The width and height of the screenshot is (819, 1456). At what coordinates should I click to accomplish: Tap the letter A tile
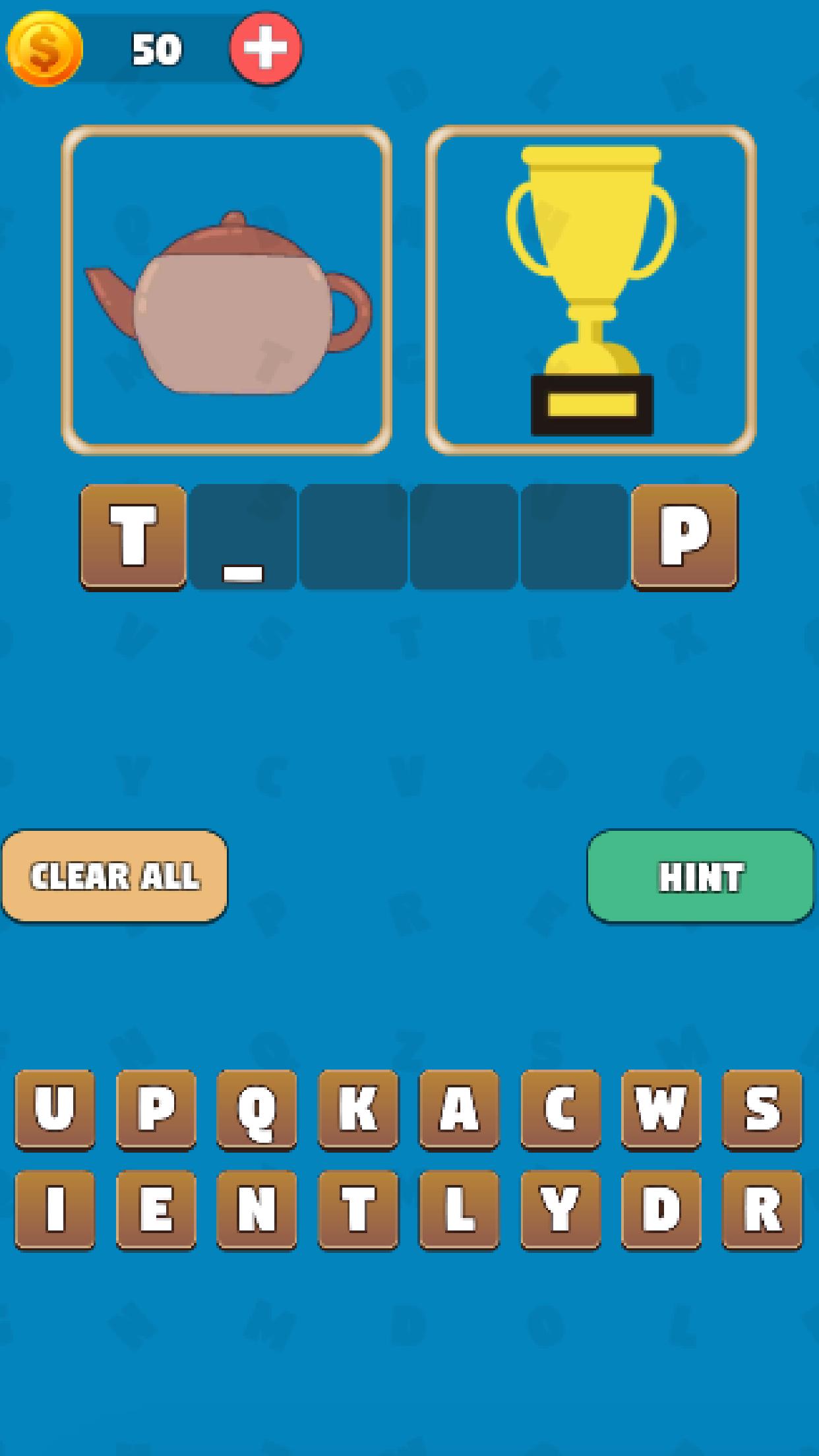[459, 1109]
